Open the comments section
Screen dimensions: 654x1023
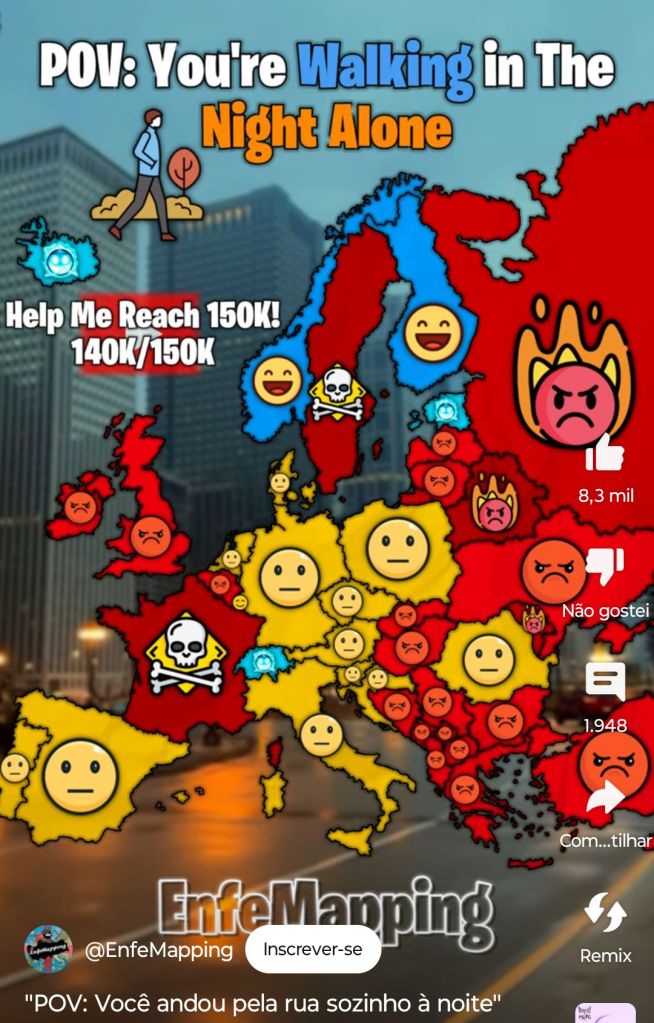click(x=605, y=682)
